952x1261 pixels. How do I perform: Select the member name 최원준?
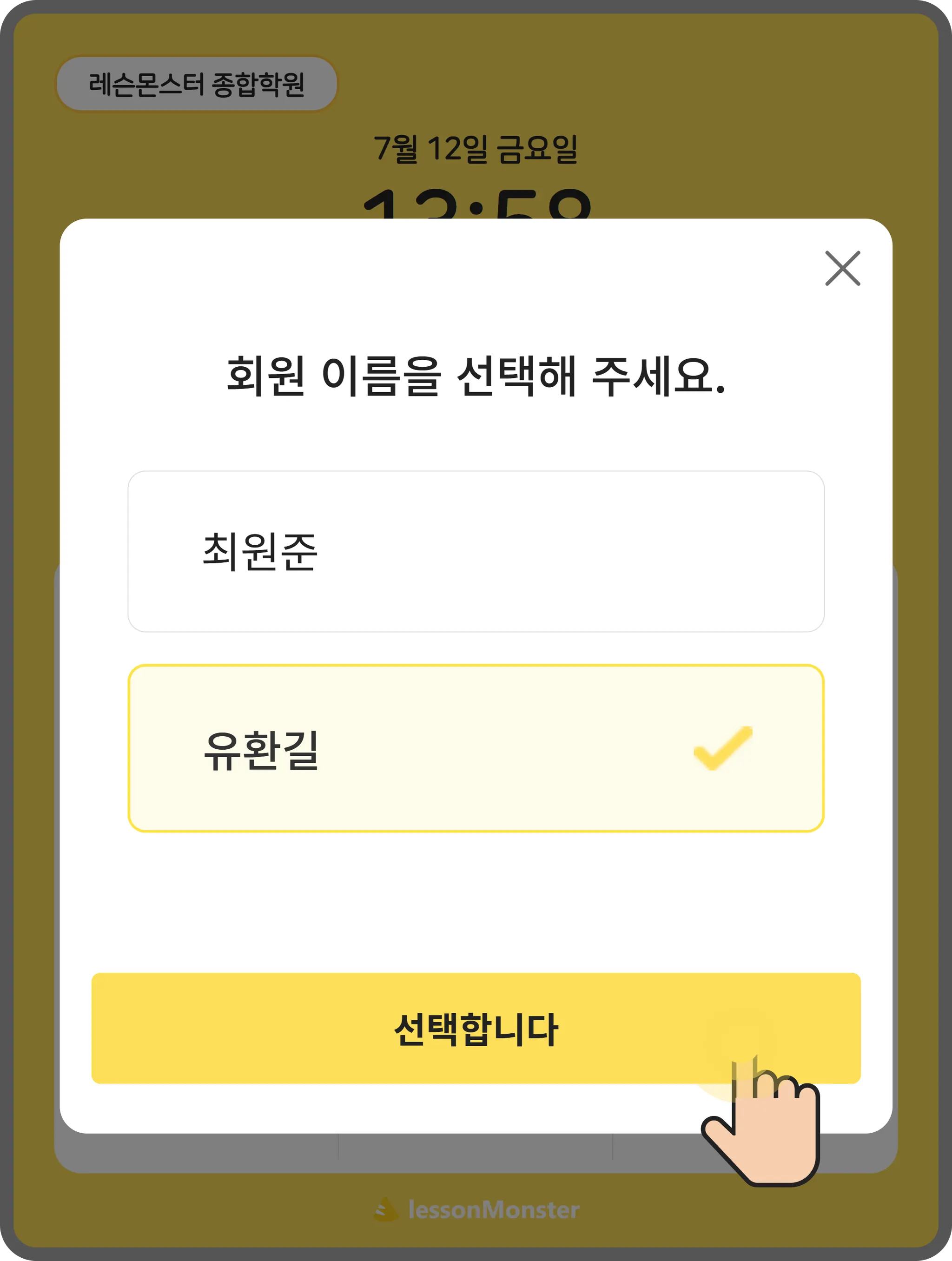(476, 551)
